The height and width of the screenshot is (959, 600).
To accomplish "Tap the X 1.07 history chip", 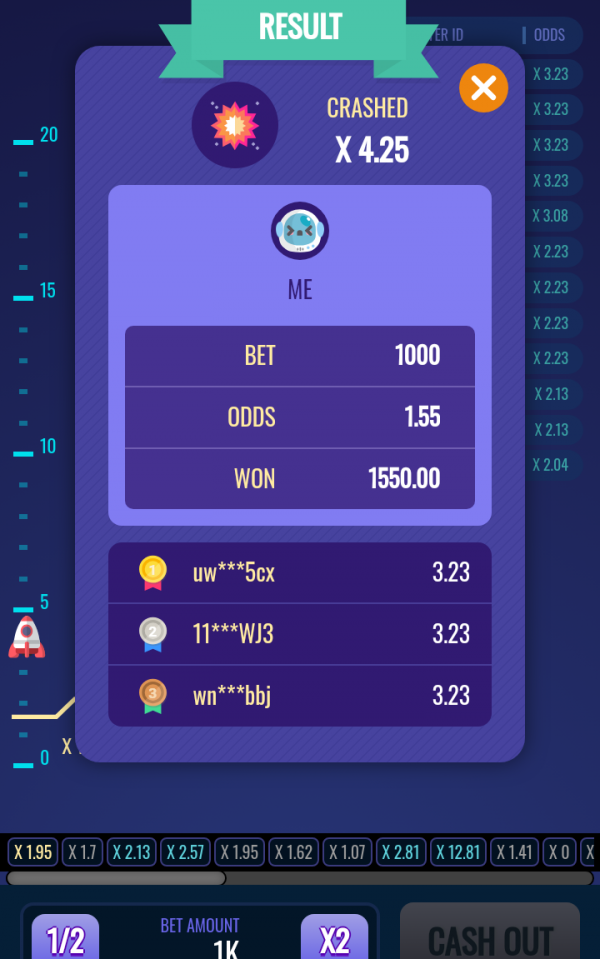I will coord(347,853).
